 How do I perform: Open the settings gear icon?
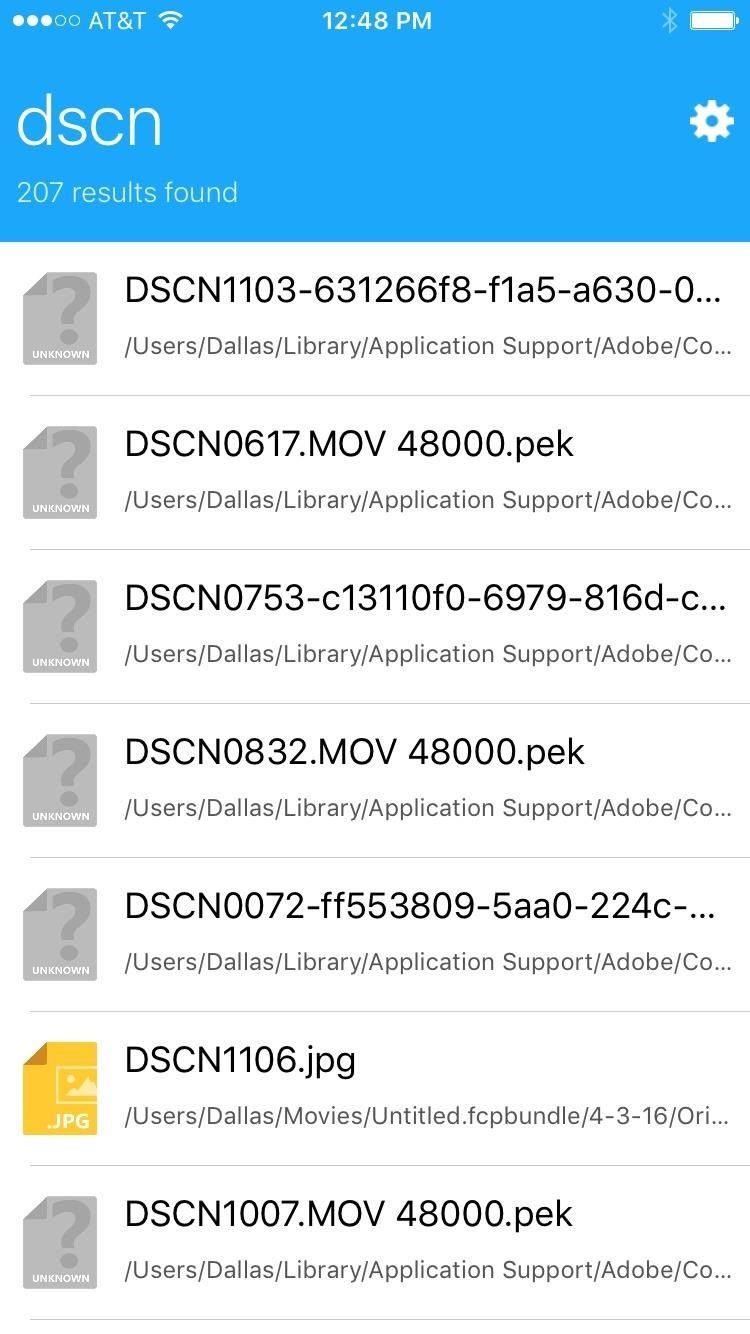[x=710, y=120]
